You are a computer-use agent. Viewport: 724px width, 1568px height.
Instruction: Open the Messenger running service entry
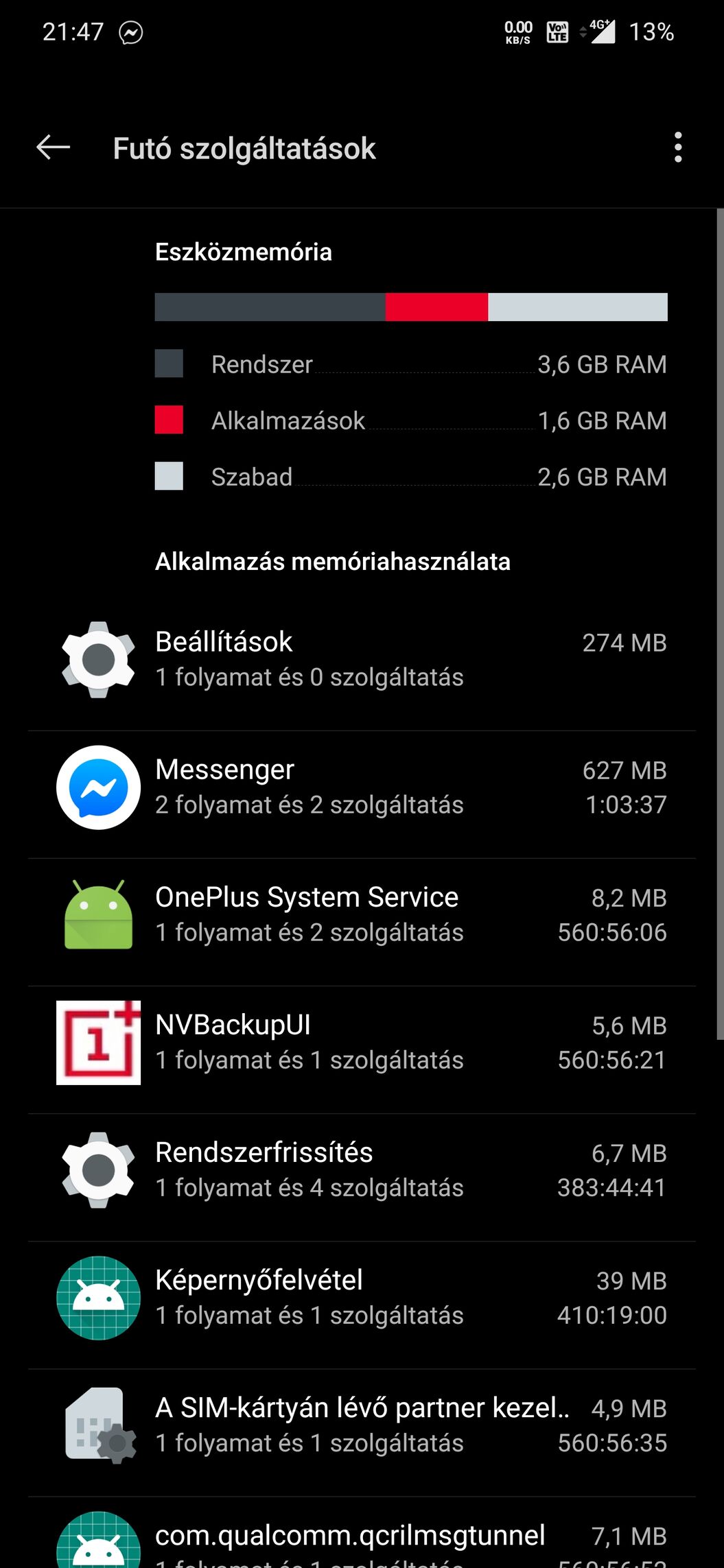tap(362, 787)
